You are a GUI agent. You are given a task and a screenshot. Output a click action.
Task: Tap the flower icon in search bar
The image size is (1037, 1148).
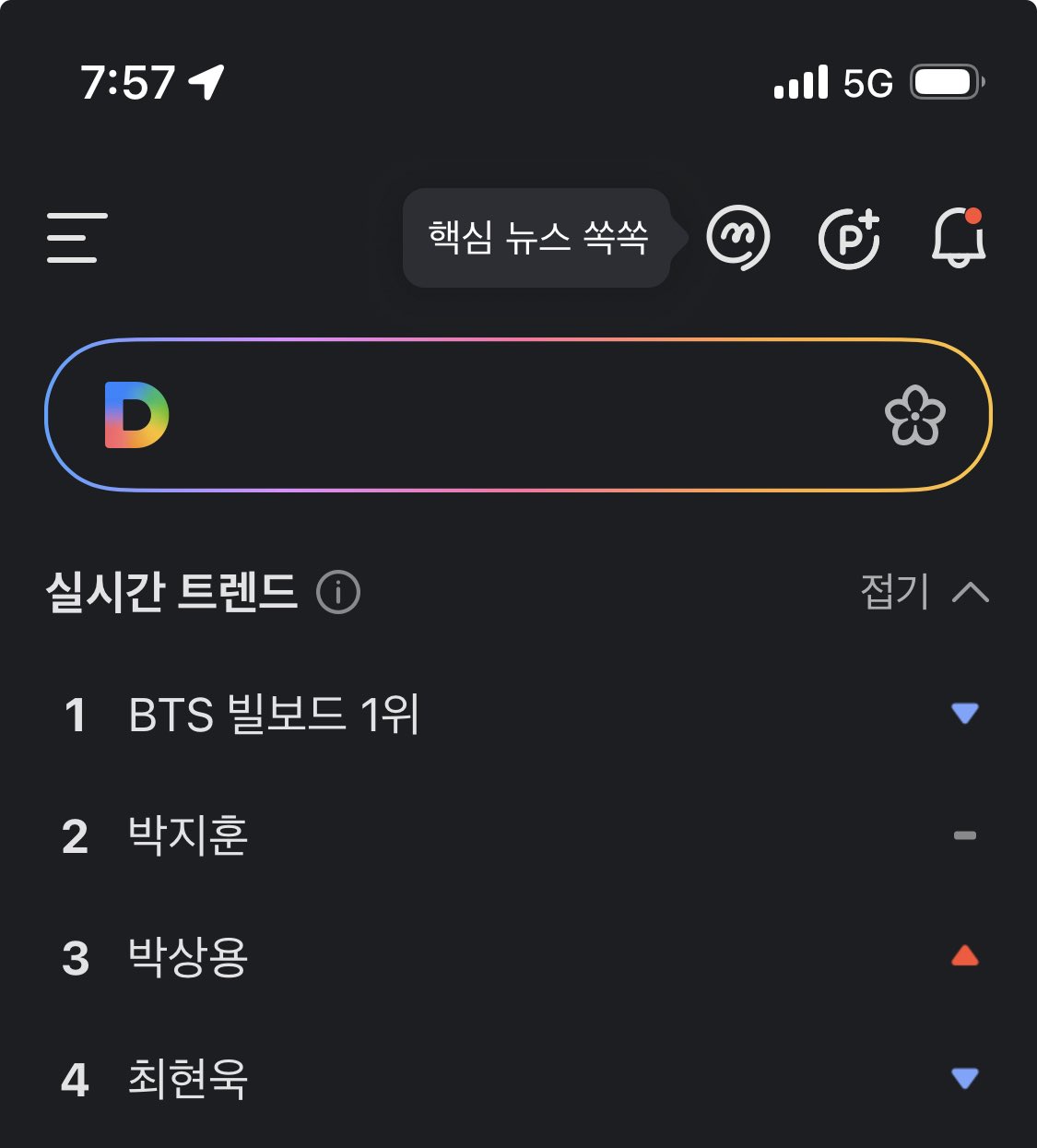pos(914,416)
